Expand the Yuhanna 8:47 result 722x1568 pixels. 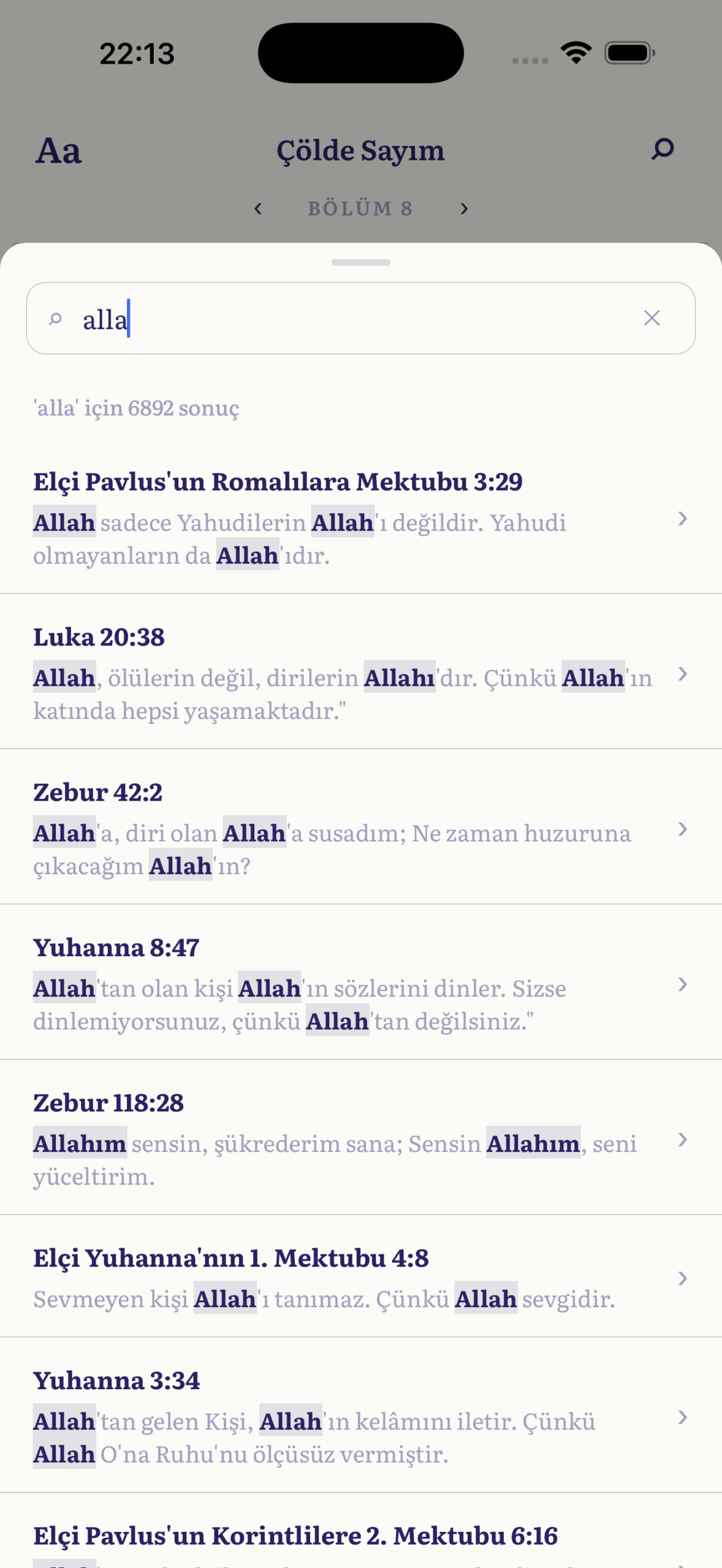tap(684, 985)
